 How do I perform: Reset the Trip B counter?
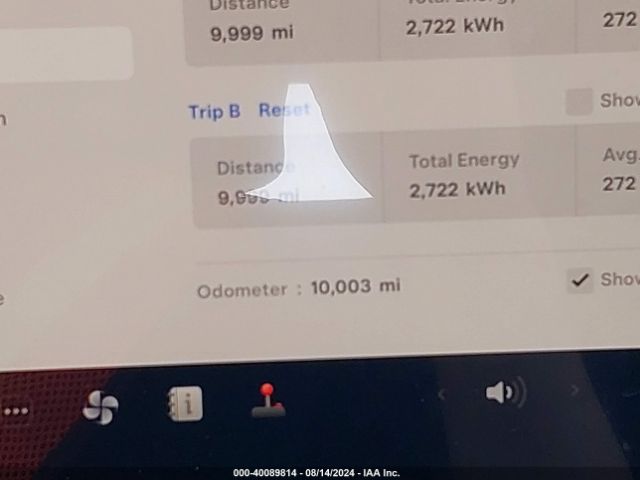pos(283,110)
